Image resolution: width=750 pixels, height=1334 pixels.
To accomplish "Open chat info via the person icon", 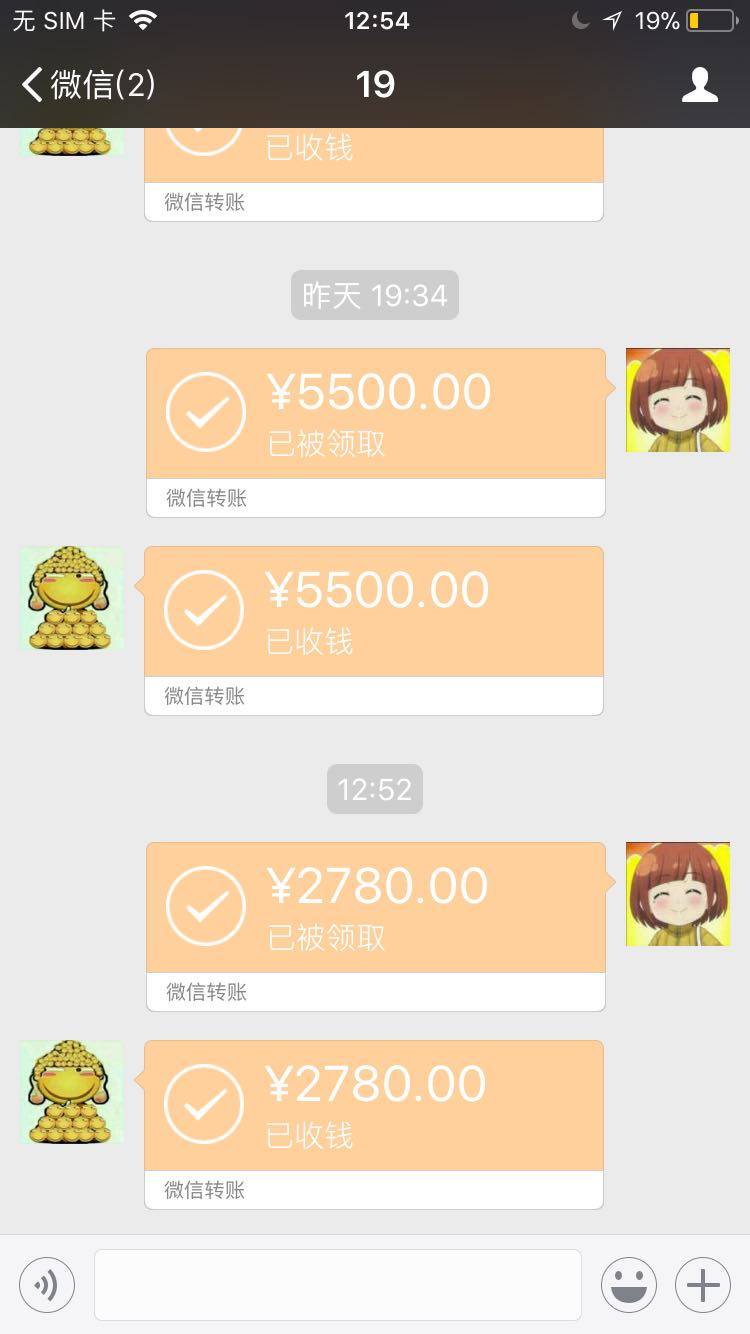I will 699,85.
